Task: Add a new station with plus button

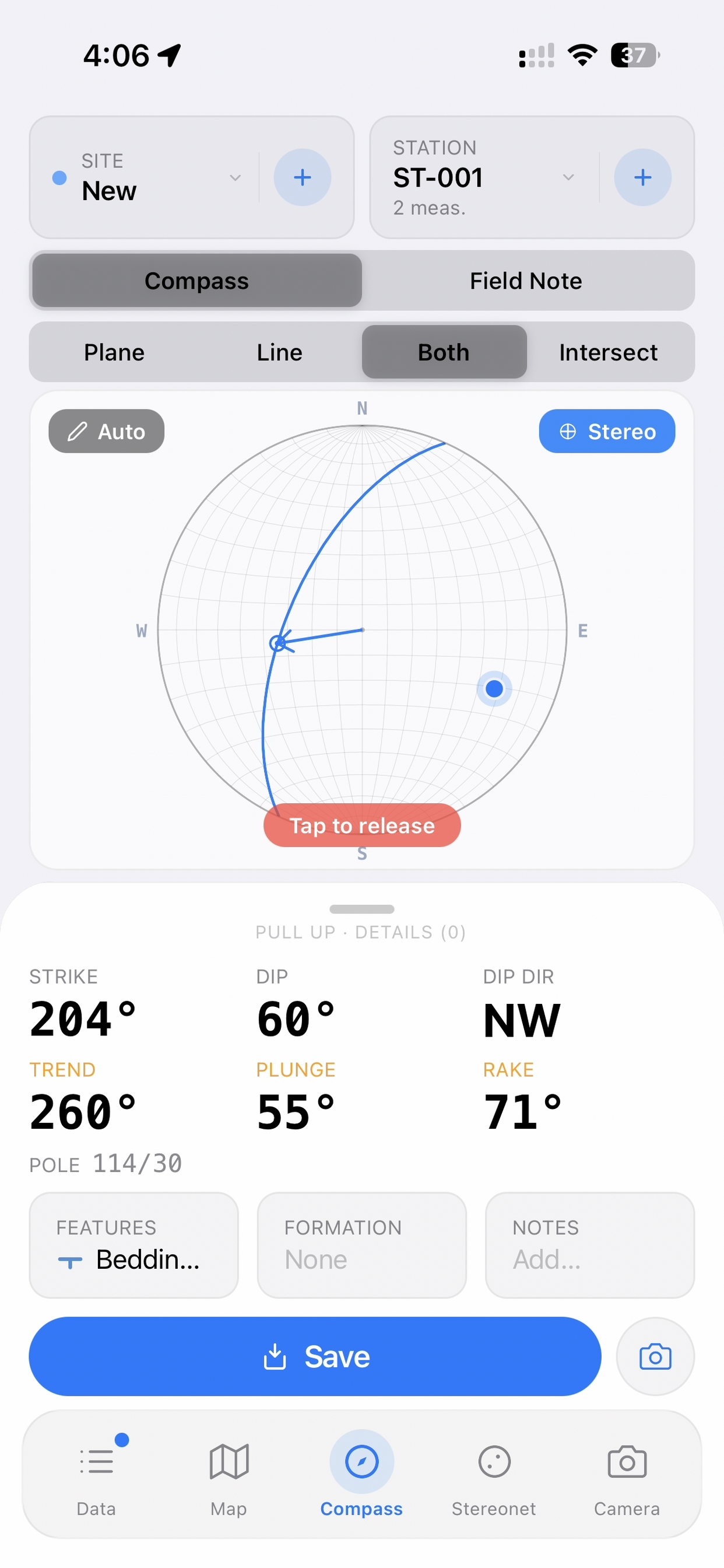Action: coord(642,177)
